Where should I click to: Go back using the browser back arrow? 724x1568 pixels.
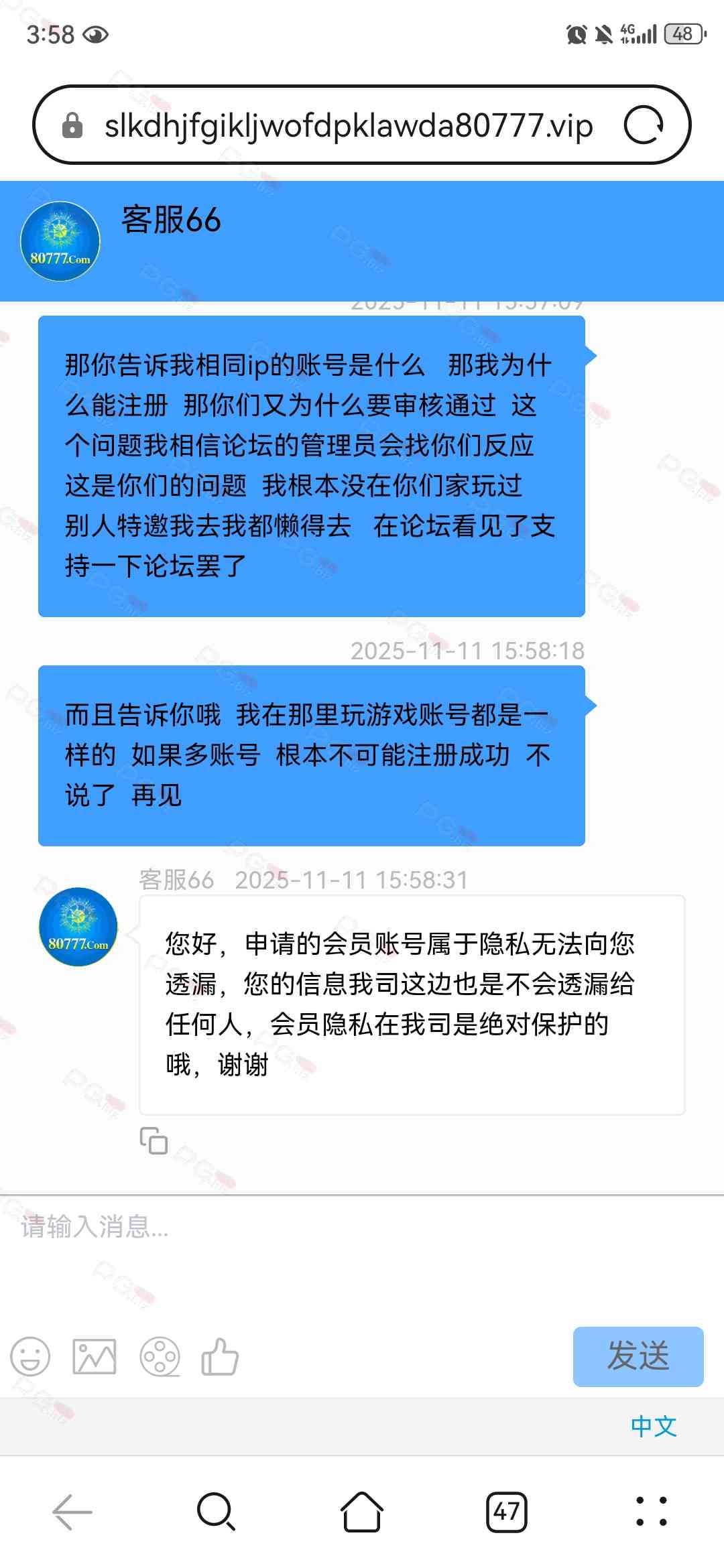pyautogui.click(x=72, y=1512)
